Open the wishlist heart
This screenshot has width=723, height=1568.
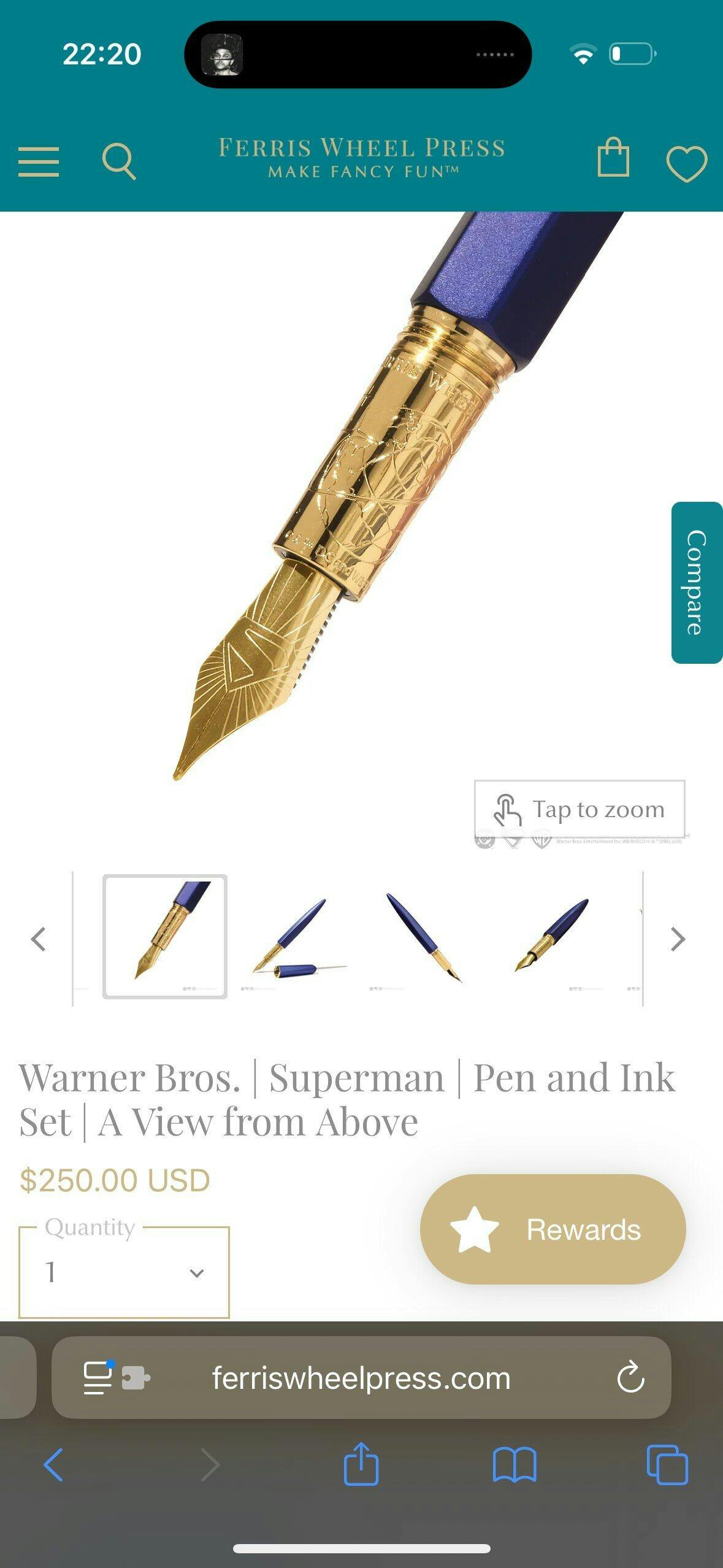click(687, 164)
